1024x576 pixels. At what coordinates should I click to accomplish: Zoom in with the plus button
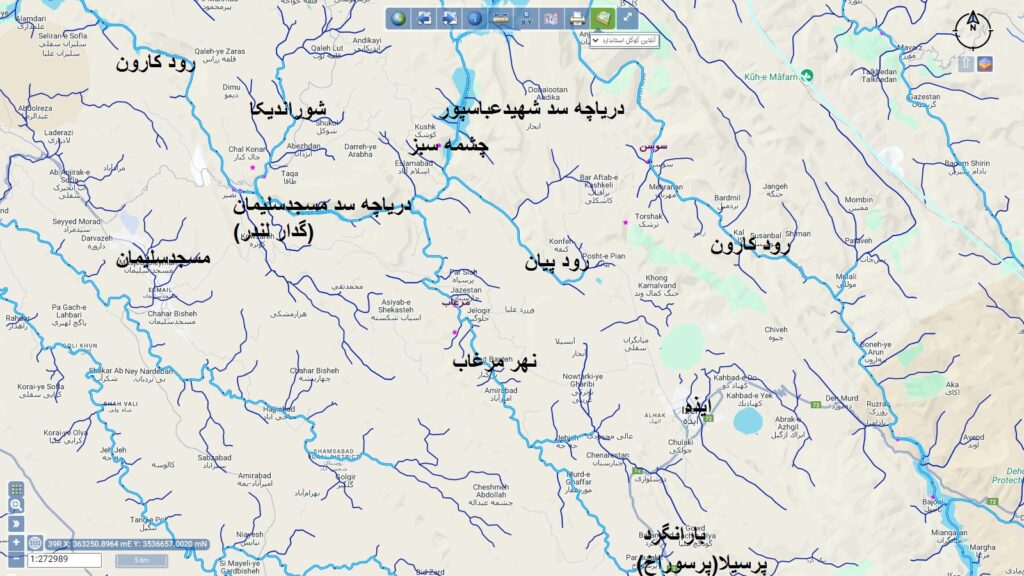click(x=16, y=542)
